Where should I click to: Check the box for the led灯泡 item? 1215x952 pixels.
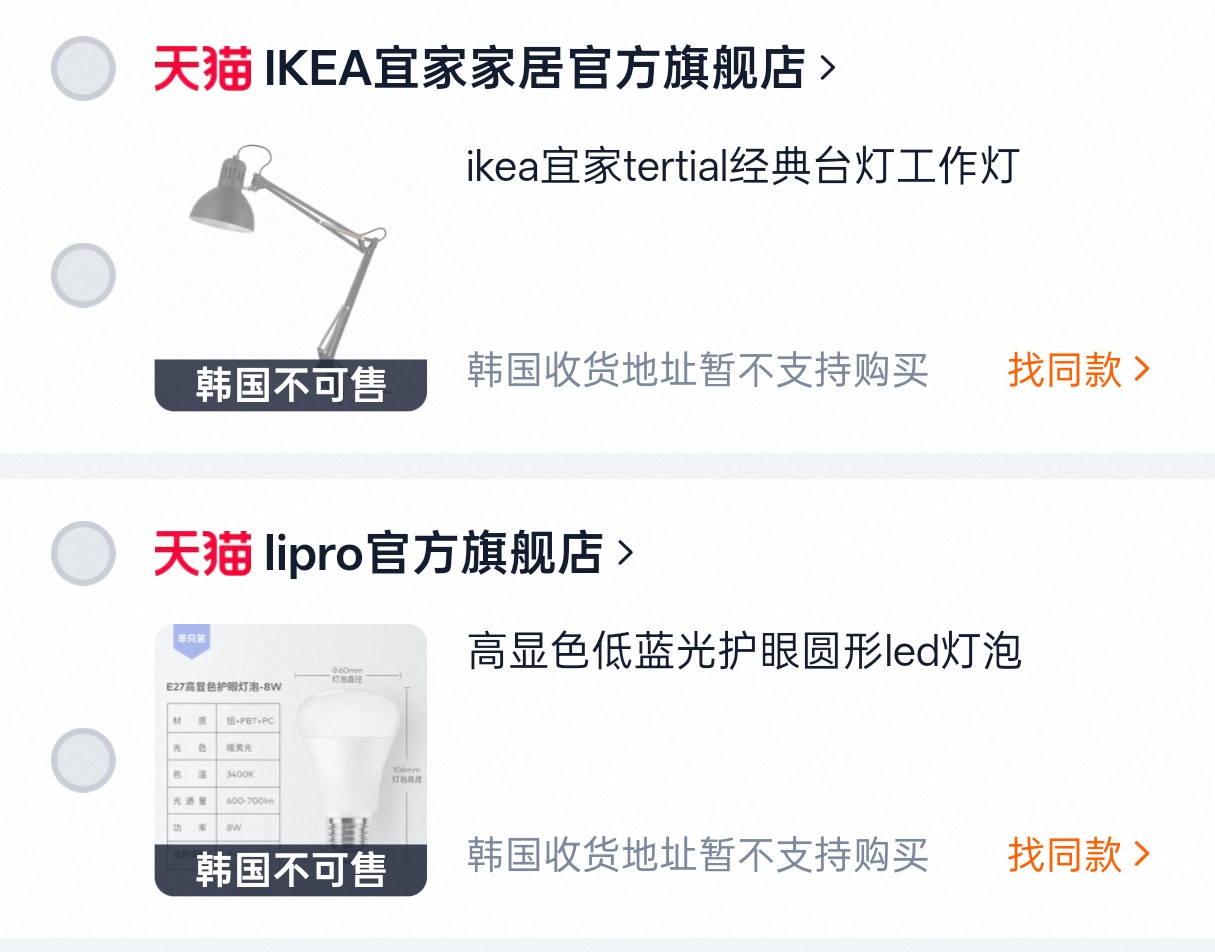pos(83,760)
